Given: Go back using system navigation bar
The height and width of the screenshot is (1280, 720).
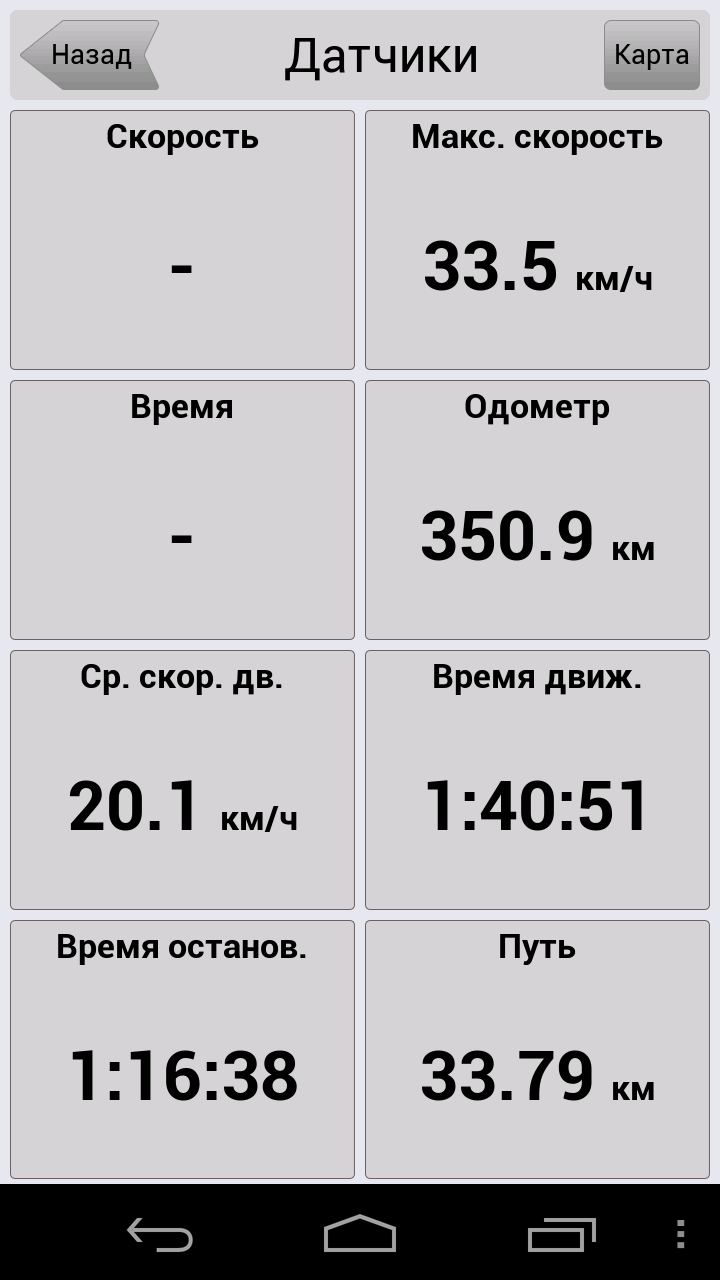Looking at the screenshot, I should point(160,1234).
